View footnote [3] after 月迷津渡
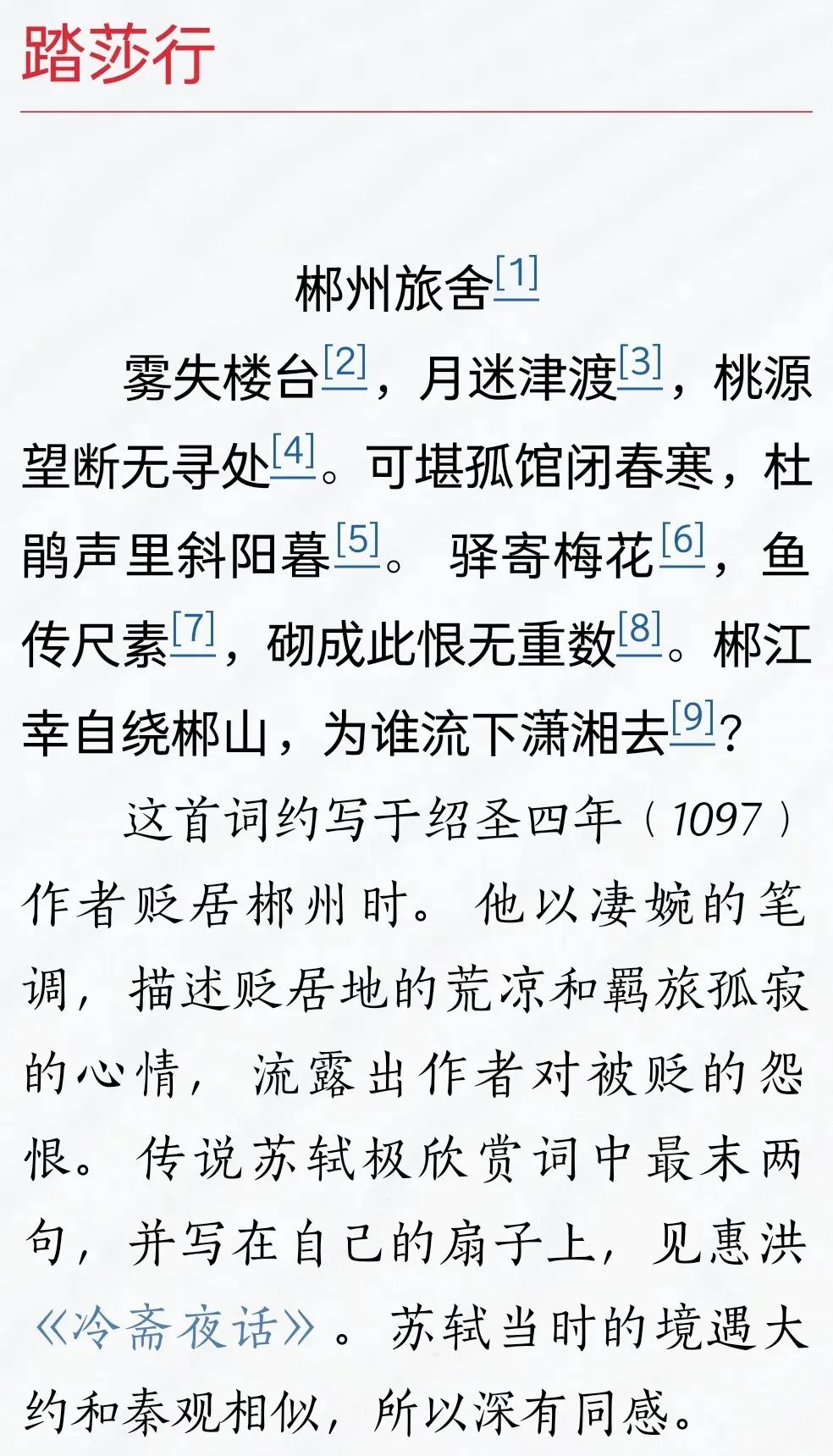The width and height of the screenshot is (833, 1456). pos(640,366)
